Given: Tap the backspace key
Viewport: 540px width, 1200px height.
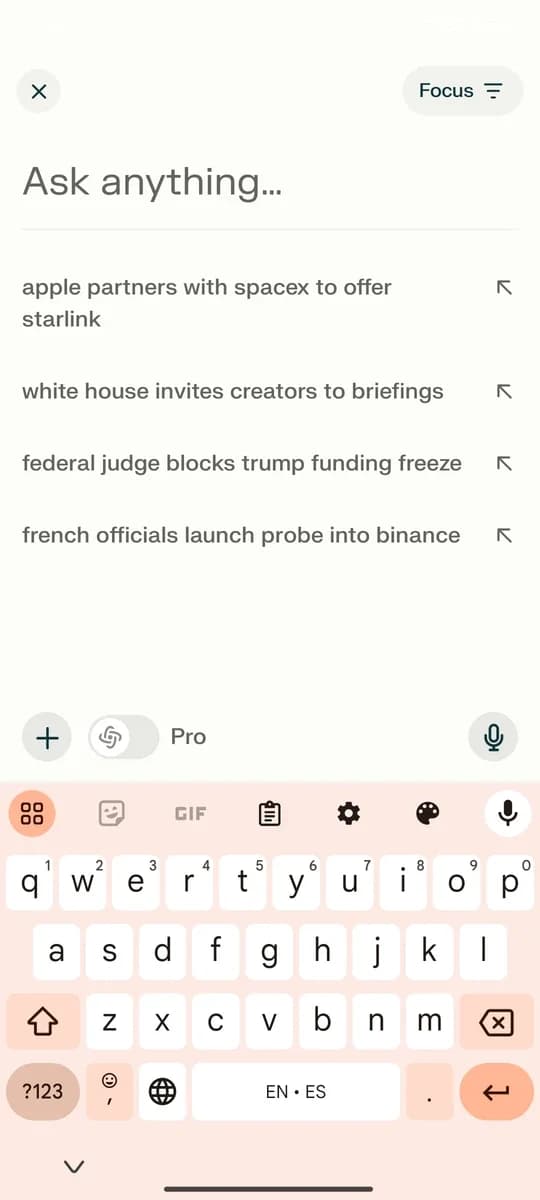Looking at the screenshot, I should (497, 1021).
